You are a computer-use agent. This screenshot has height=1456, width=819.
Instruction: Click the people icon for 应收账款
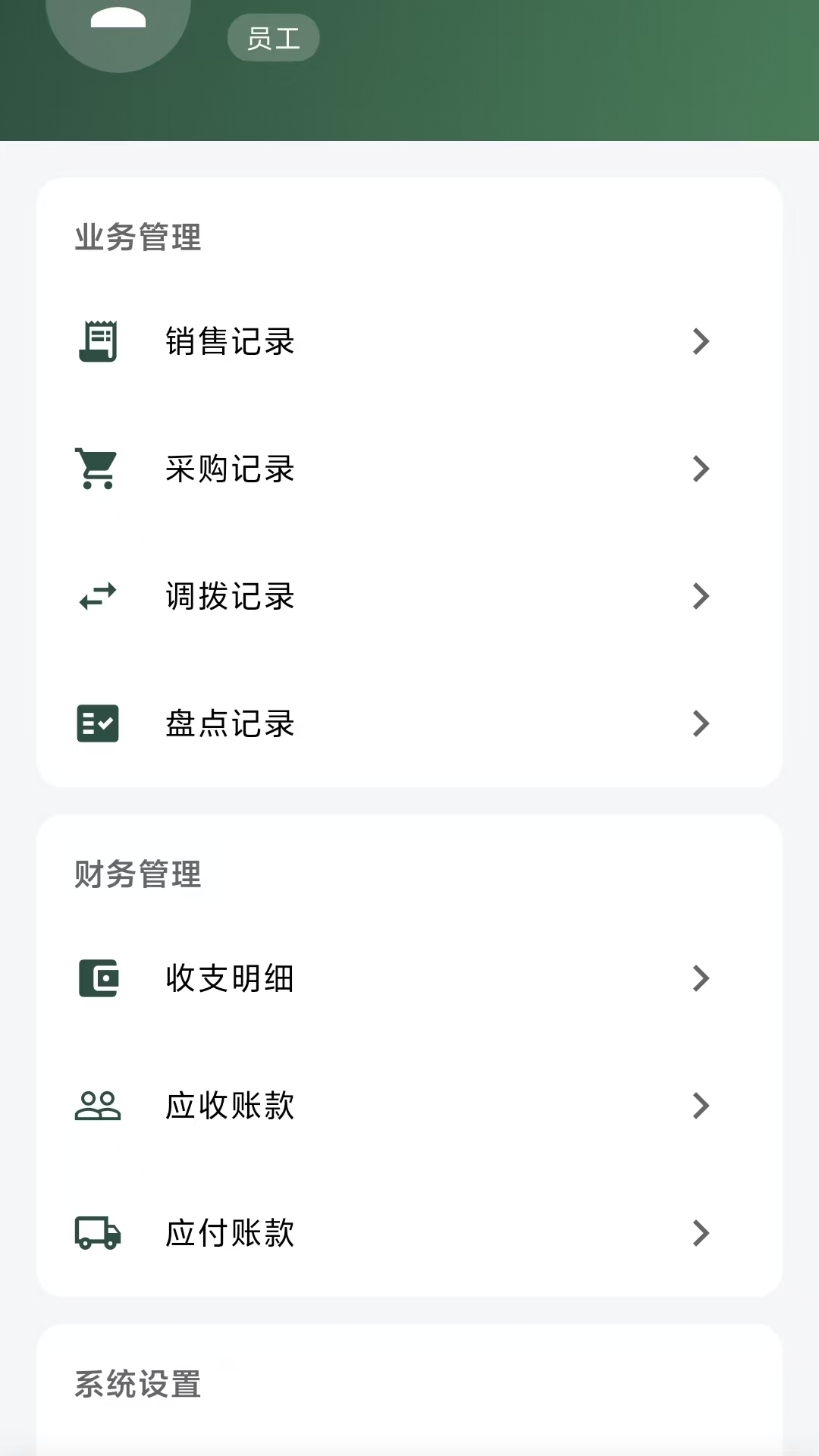(x=97, y=1106)
